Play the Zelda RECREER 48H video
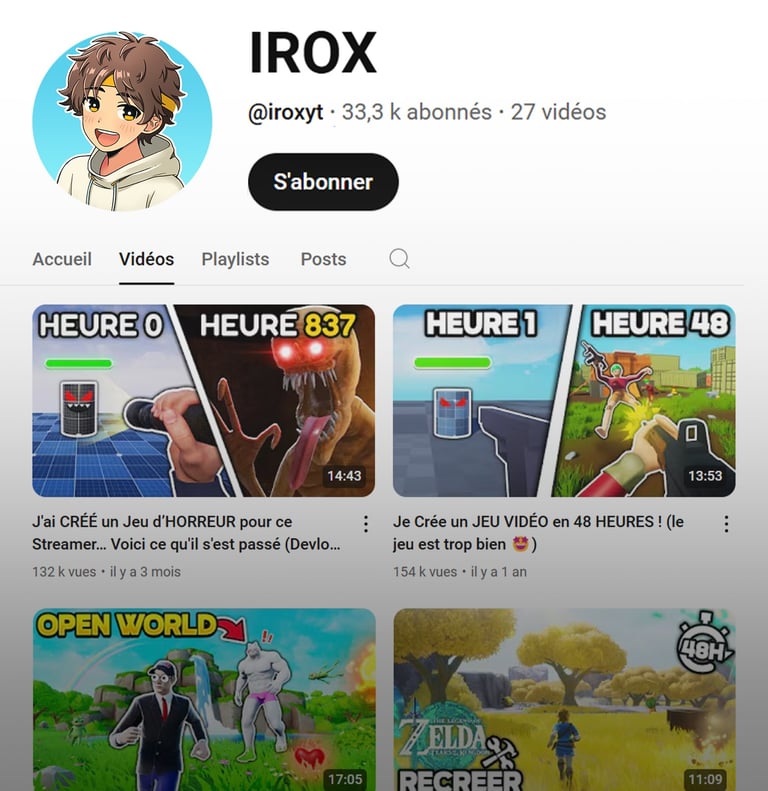 click(x=563, y=700)
